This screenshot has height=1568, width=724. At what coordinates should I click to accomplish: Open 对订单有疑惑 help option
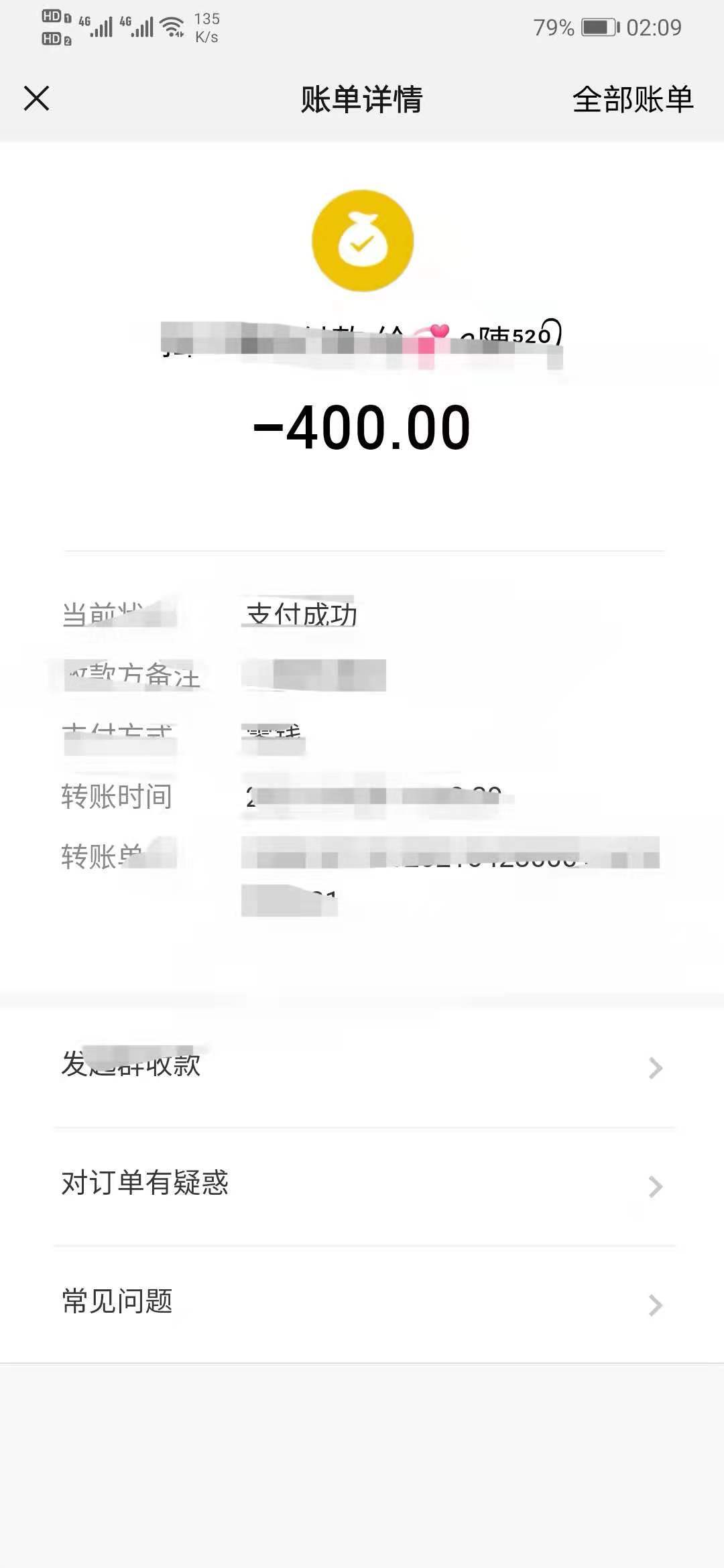pos(362,1185)
